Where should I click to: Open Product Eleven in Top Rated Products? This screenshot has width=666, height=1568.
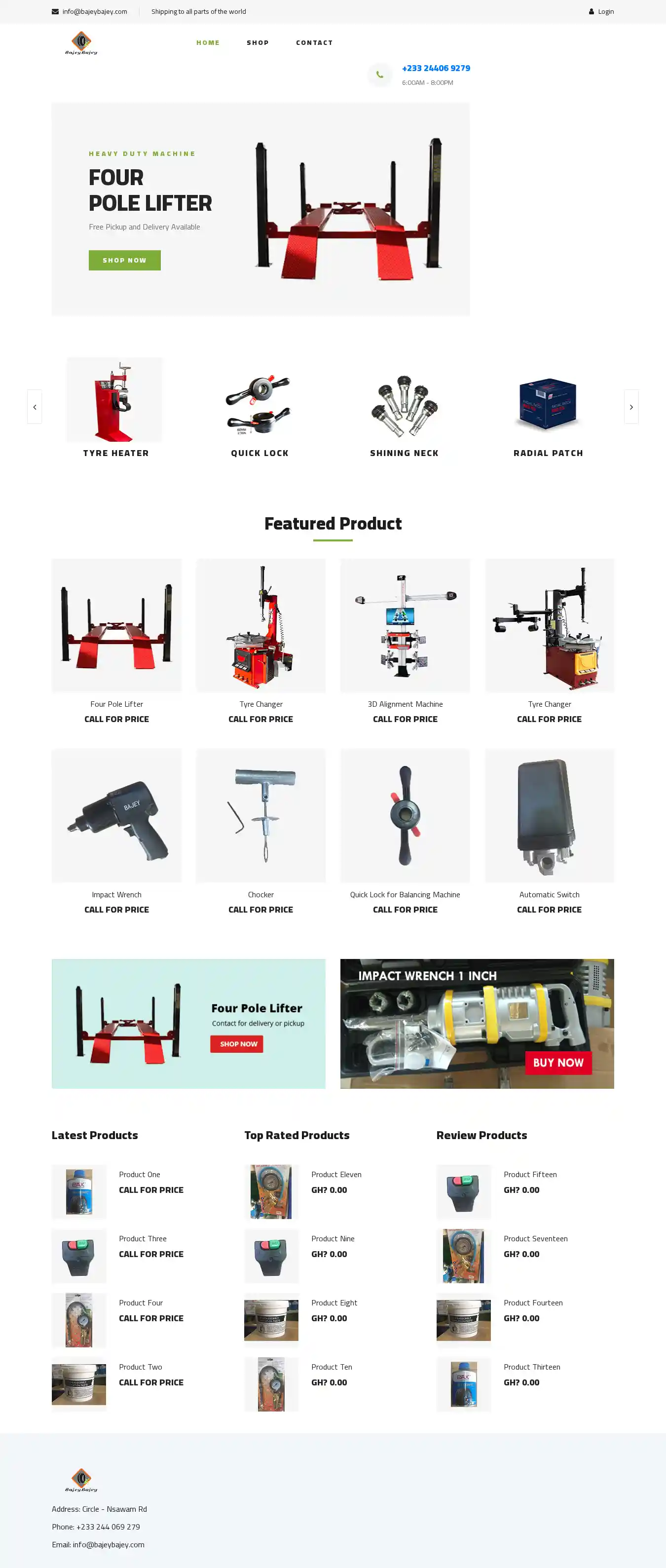(336, 1174)
